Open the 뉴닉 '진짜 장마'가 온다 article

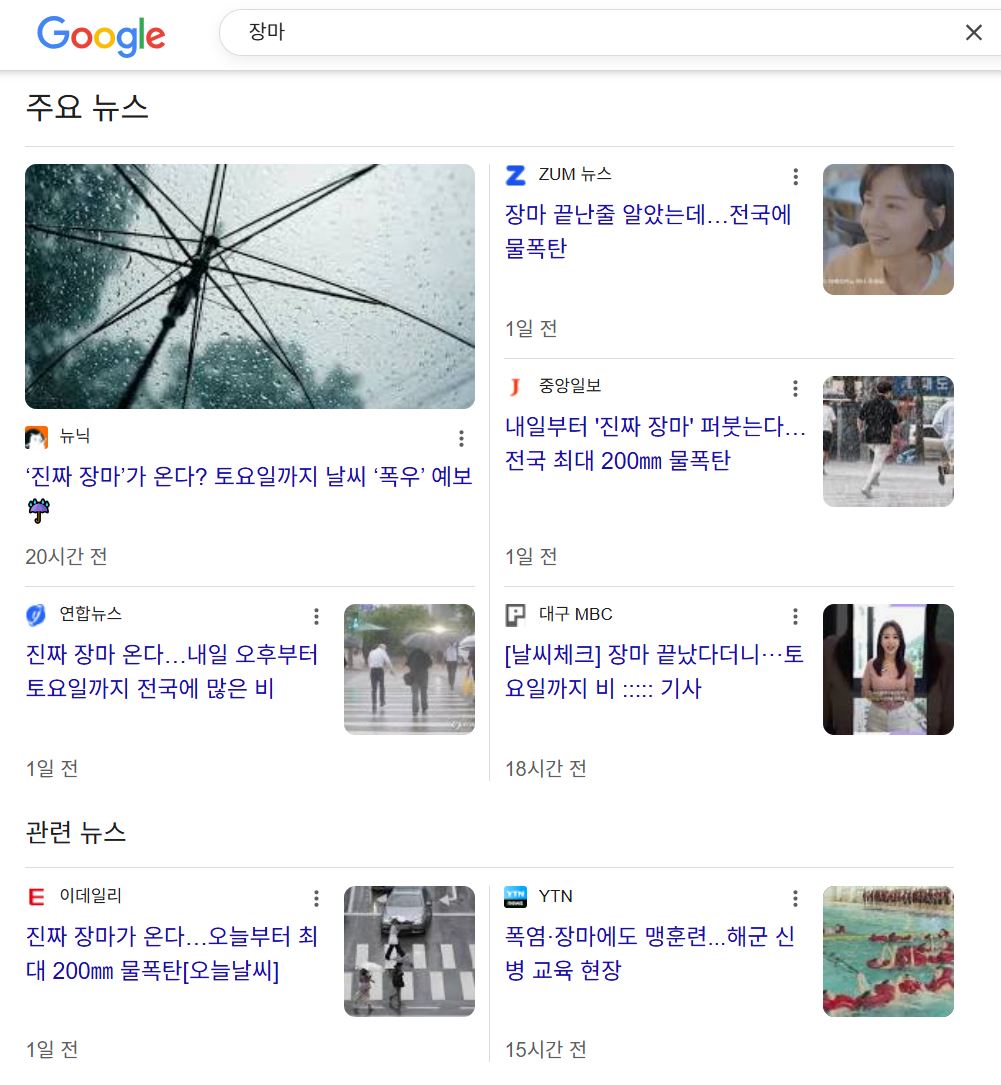point(248,477)
